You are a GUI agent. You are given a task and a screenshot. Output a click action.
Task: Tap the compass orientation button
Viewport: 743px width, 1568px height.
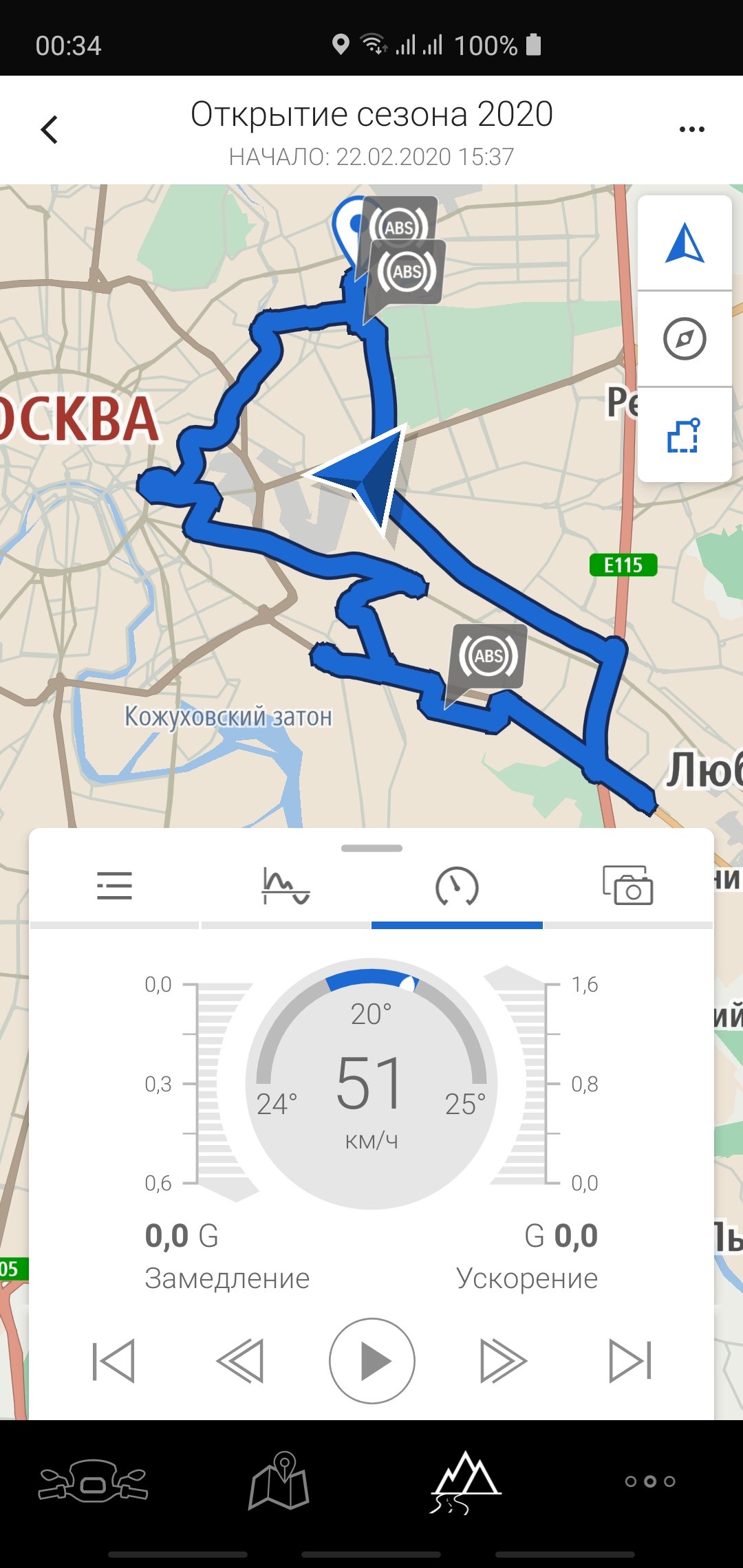coord(685,338)
